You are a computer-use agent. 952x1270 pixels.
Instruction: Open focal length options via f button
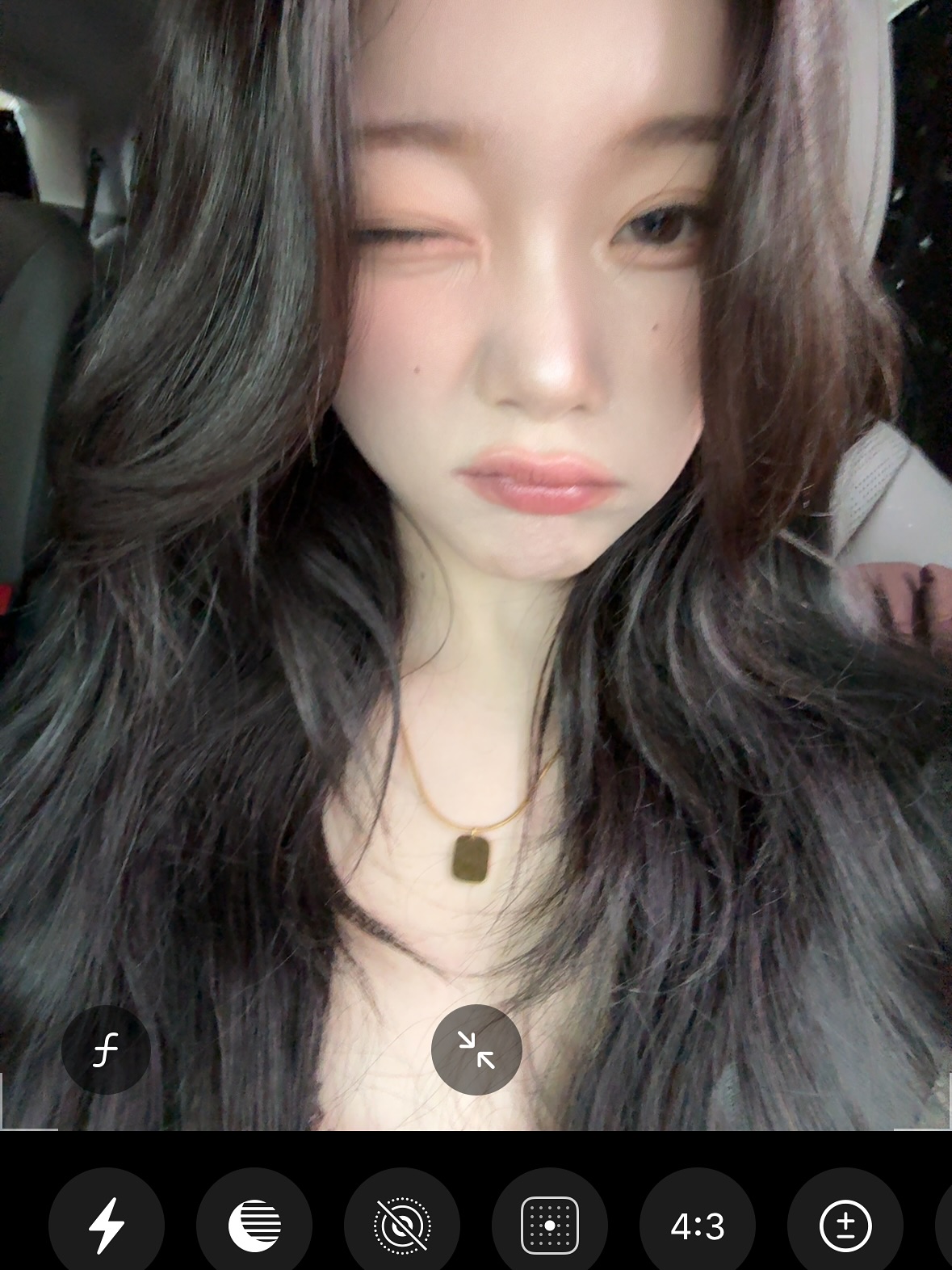[106, 1049]
